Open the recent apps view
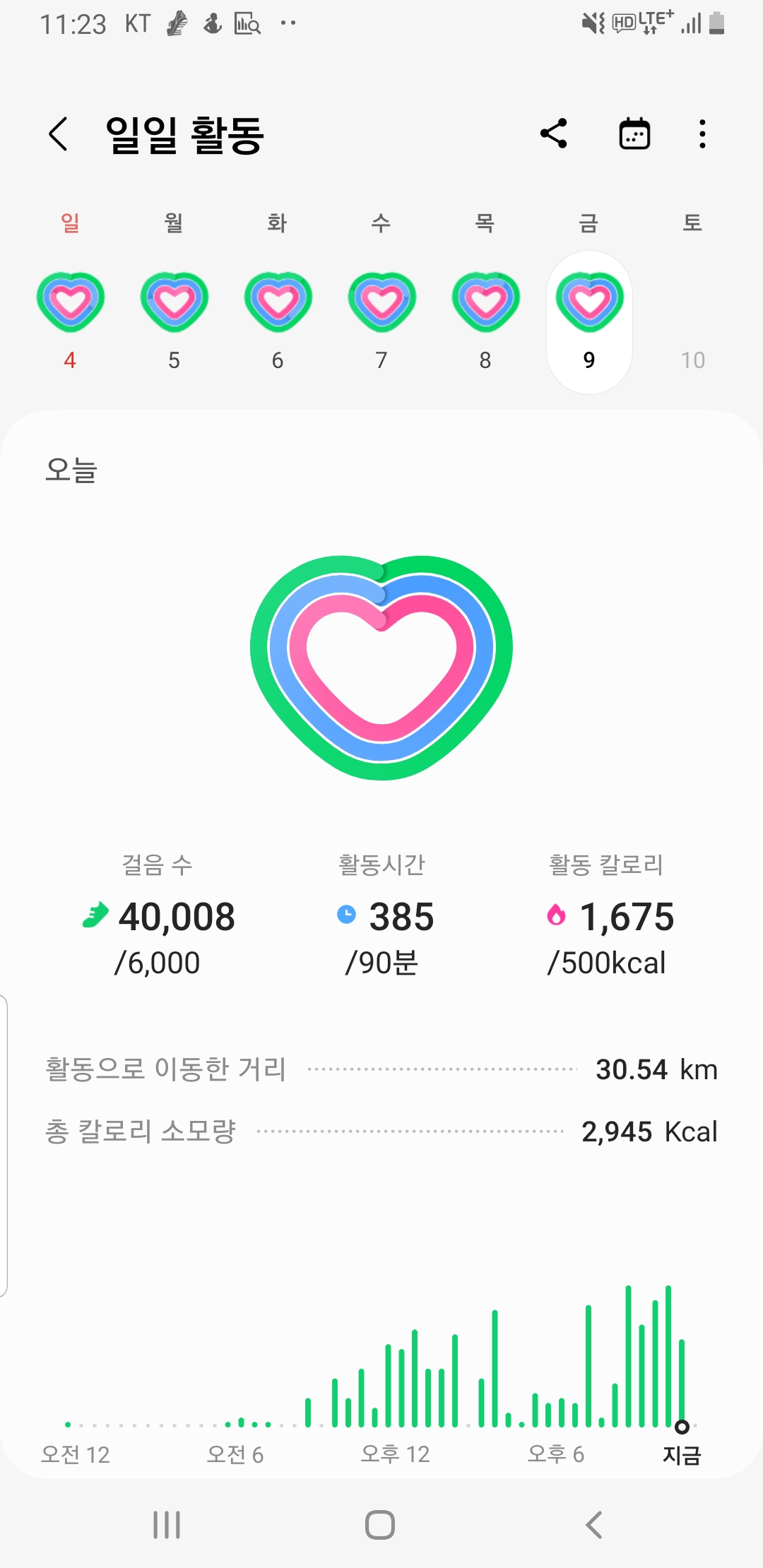Screen dimensions: 763x1568 (x=167, y=1524)
